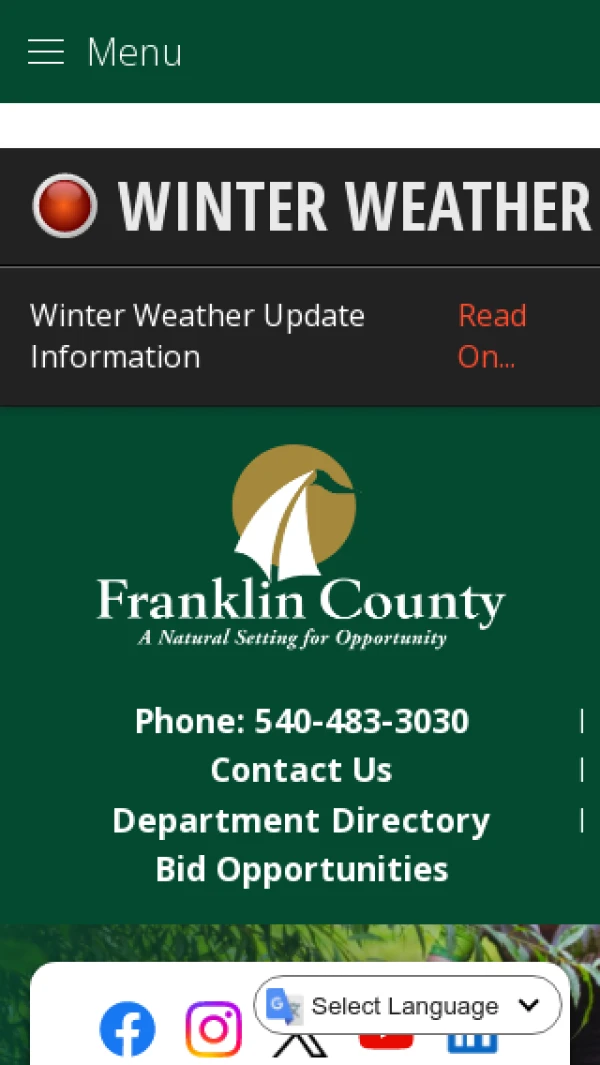Call the phone number 540-483-3030
The image size is (600, 1065).
coord(301,721)
